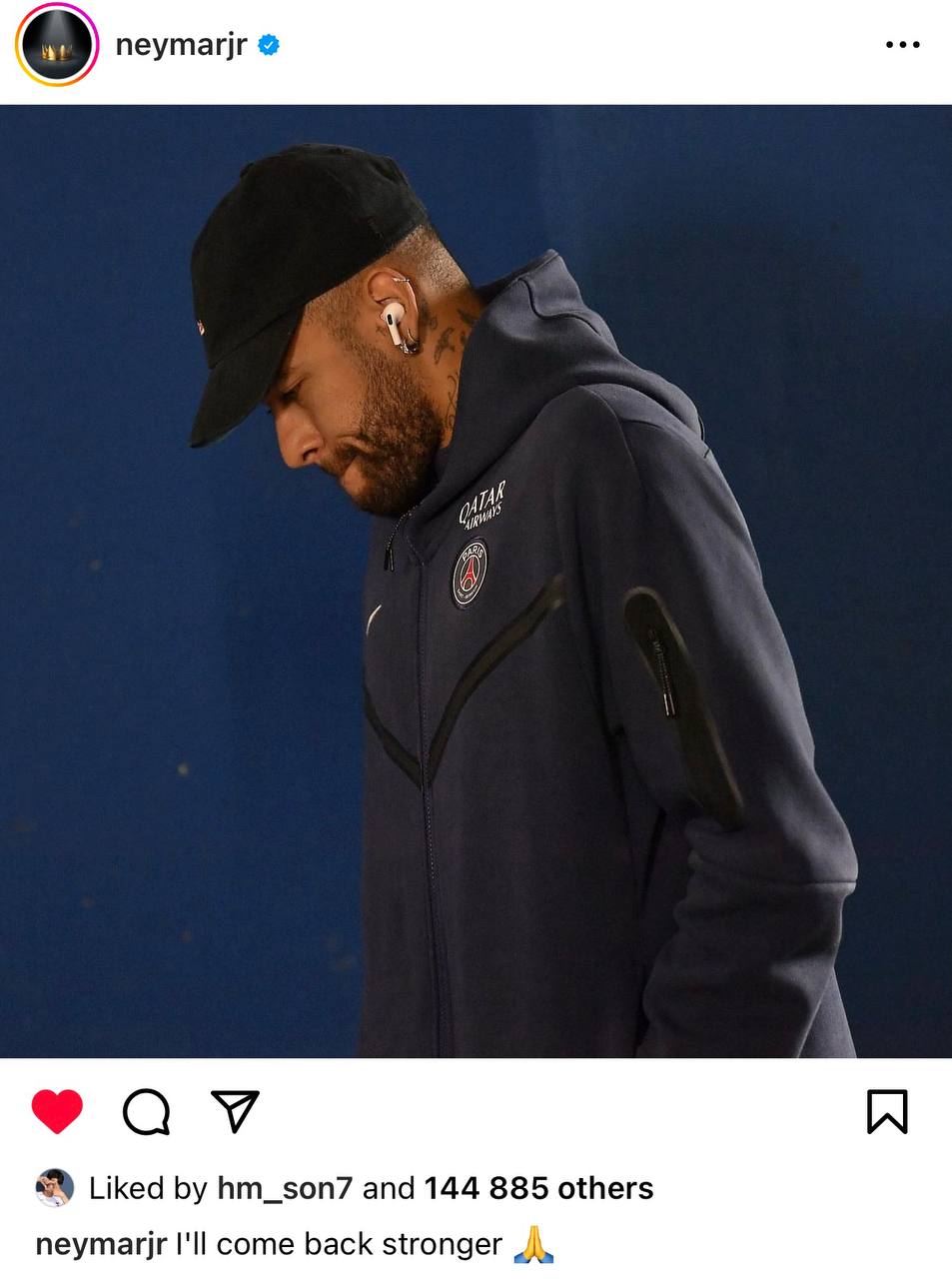Share the post via paper plane icon

click(235, 1111)
